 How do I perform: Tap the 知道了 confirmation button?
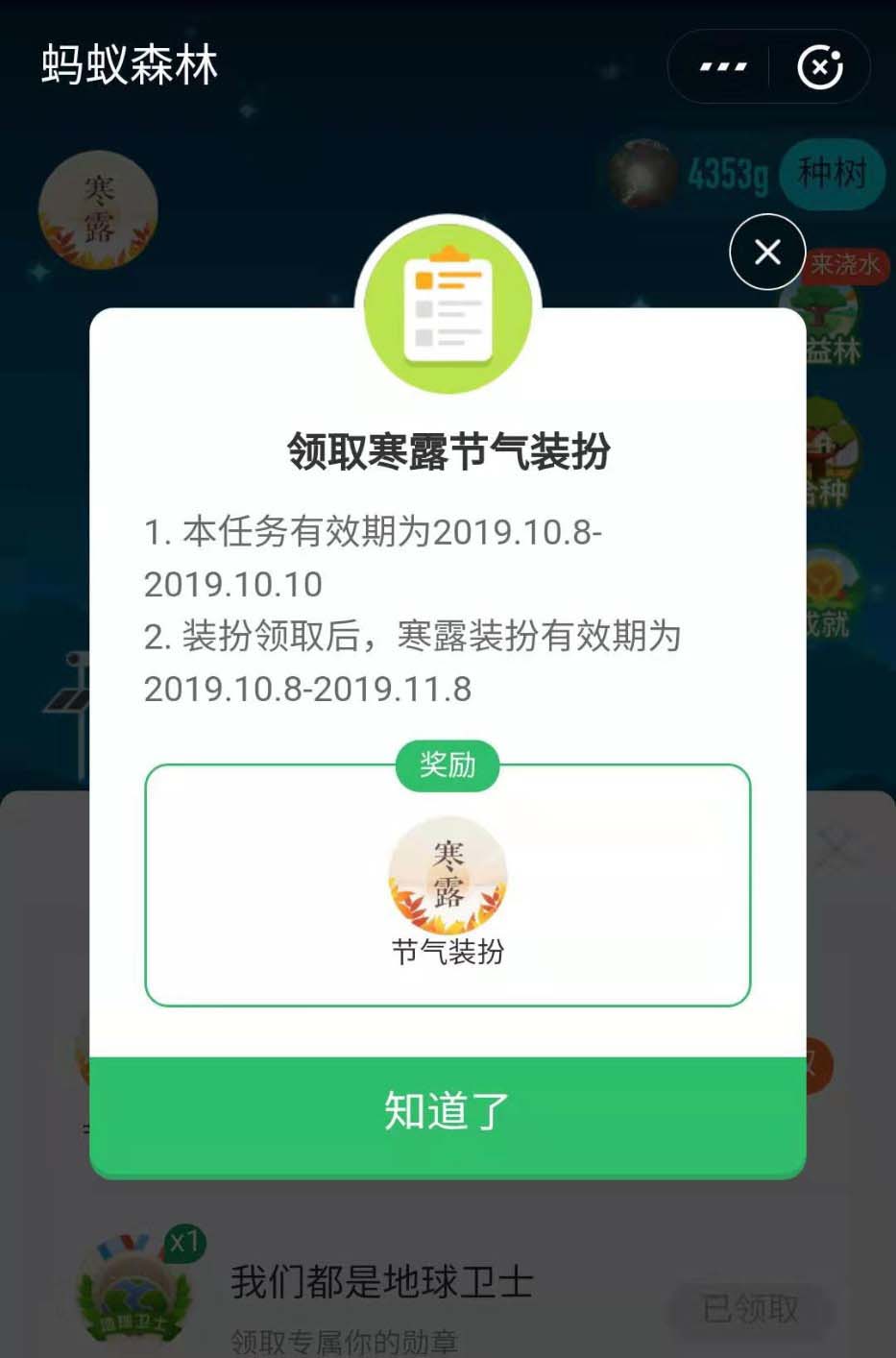coord(447,1114)
